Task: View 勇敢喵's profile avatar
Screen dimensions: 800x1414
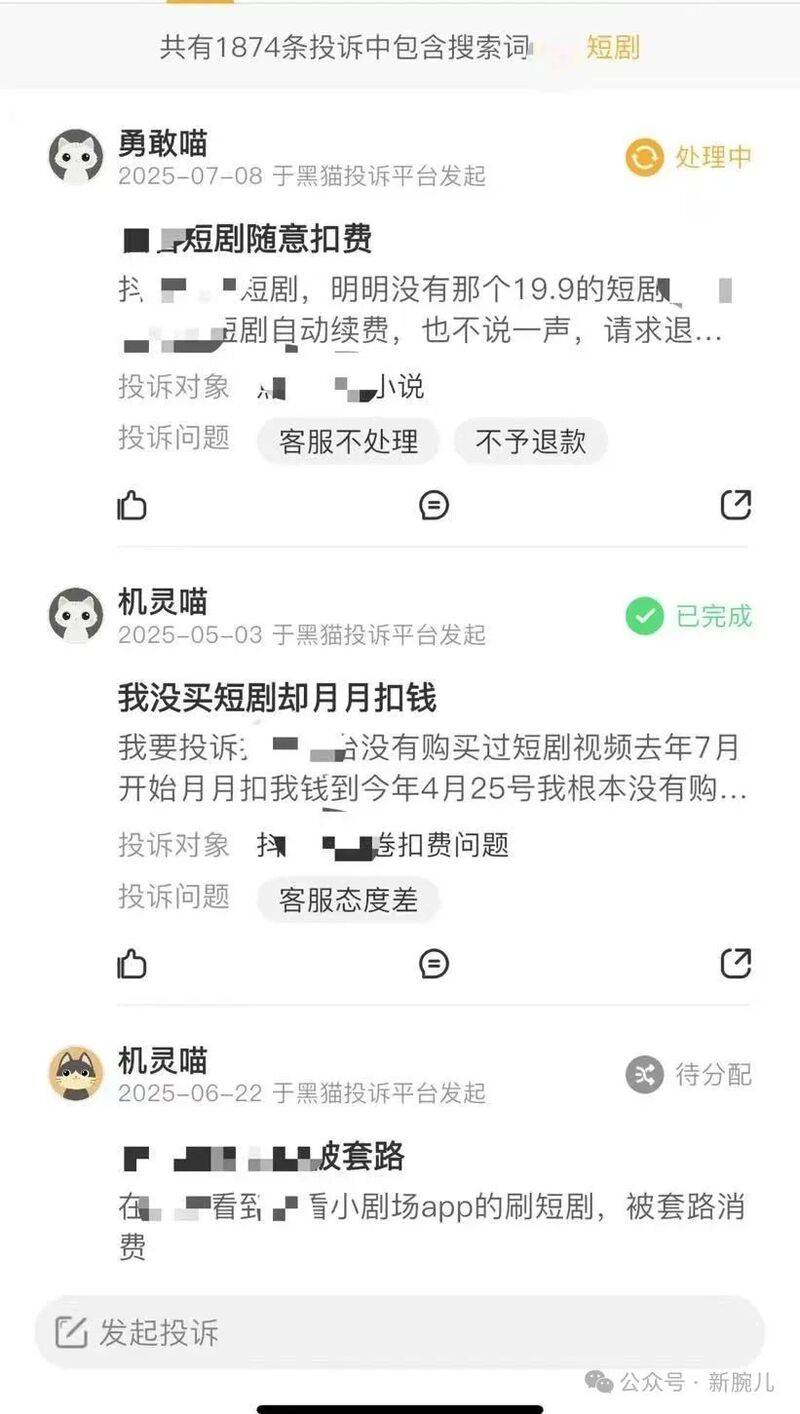Action: click(76, 157)
